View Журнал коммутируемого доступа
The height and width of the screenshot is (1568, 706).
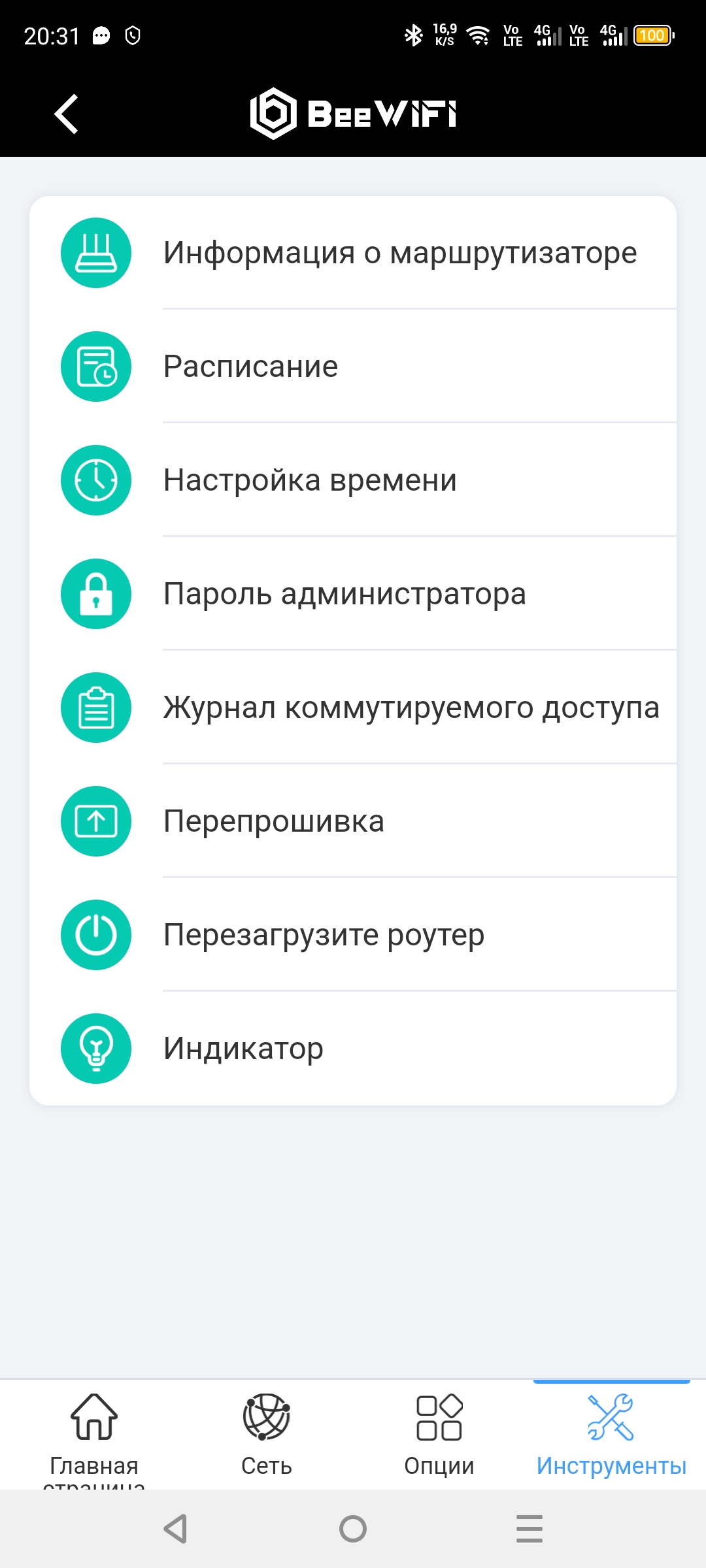tap(353, 708)
